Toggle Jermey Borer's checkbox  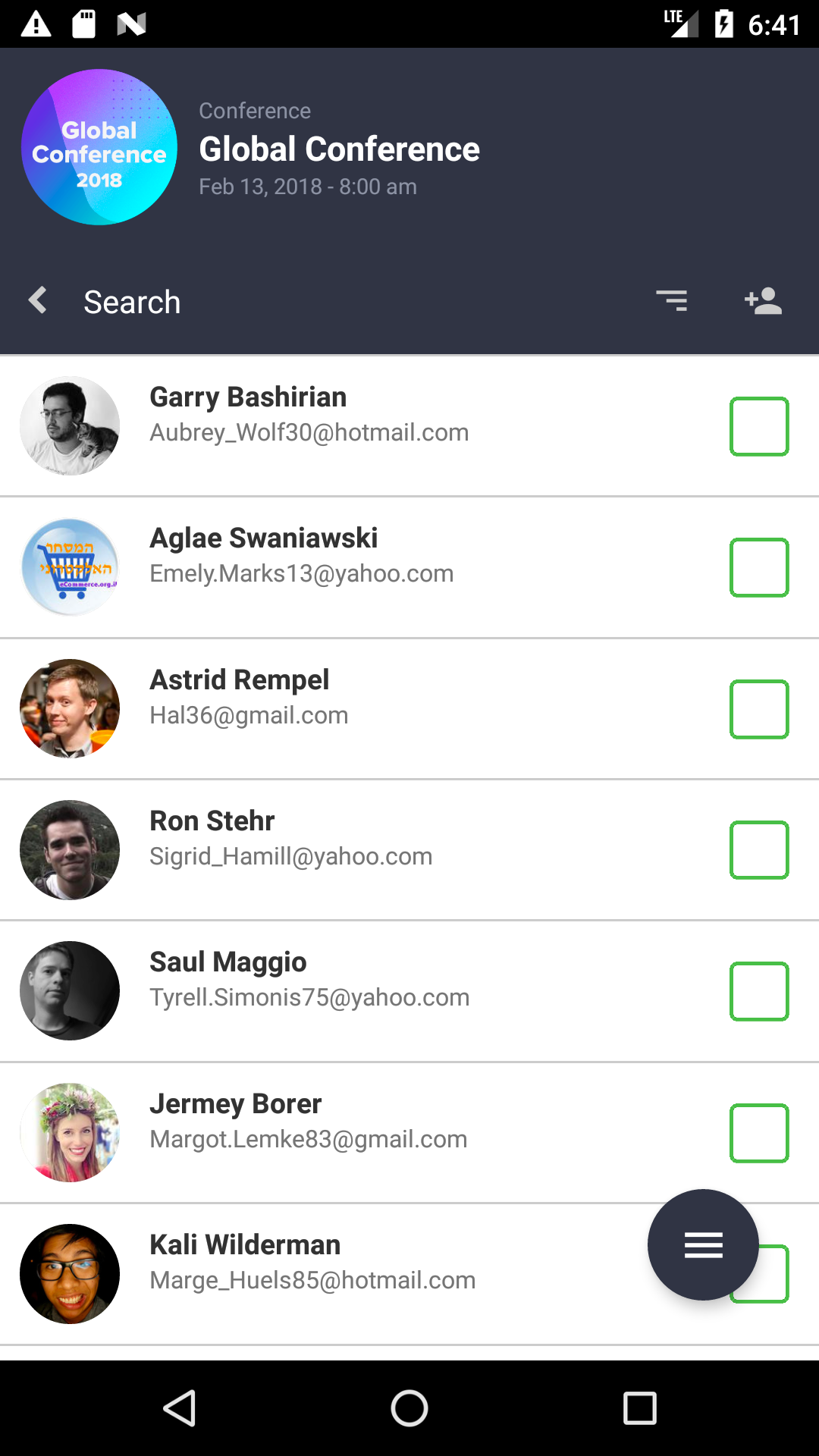[759, 1133]
